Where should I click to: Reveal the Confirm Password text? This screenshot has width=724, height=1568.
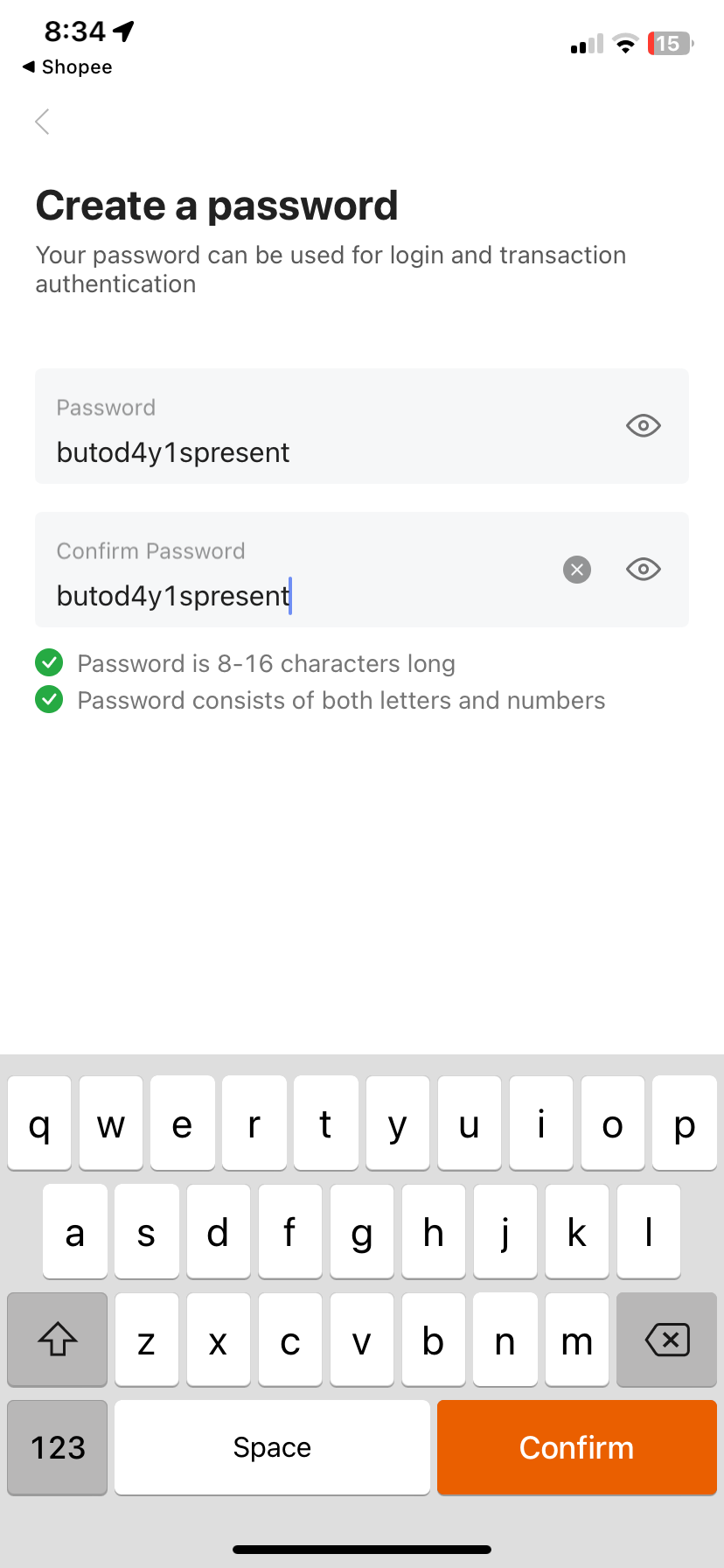[643, 570]
